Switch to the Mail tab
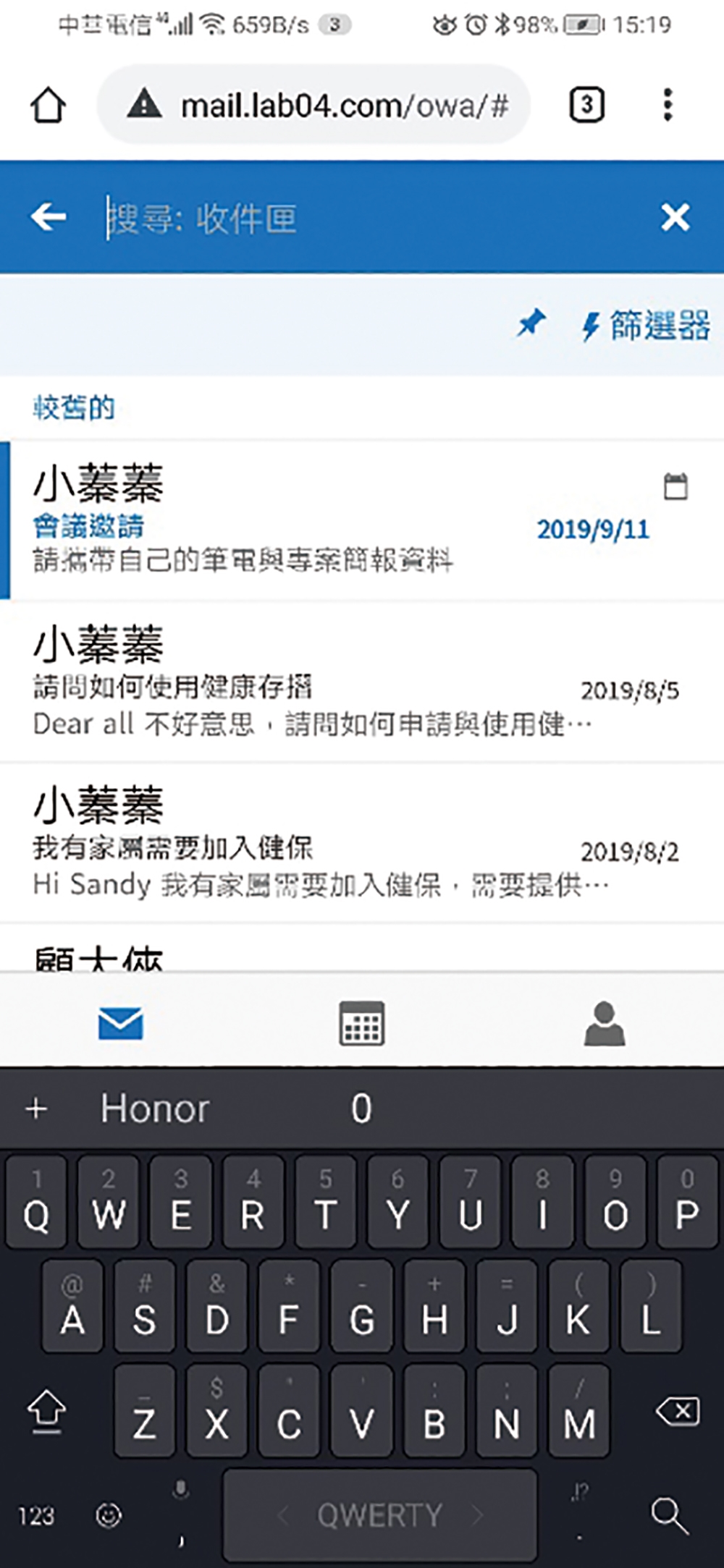724x1568 pixels. (120, 1023)
